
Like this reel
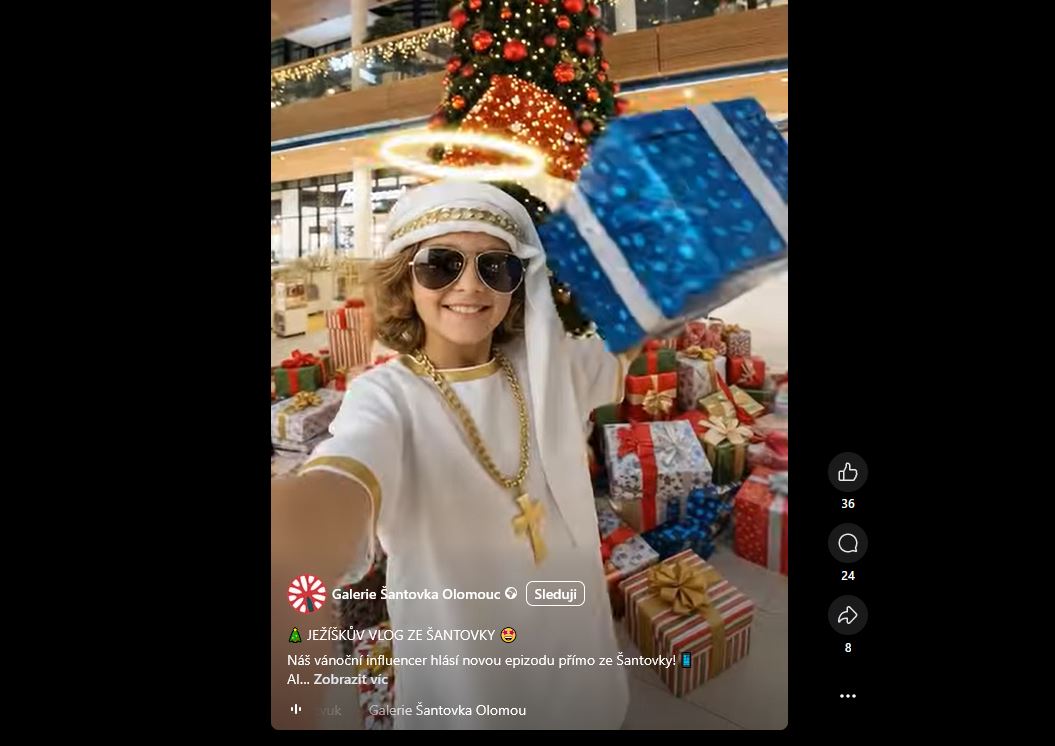click(847, 472)
